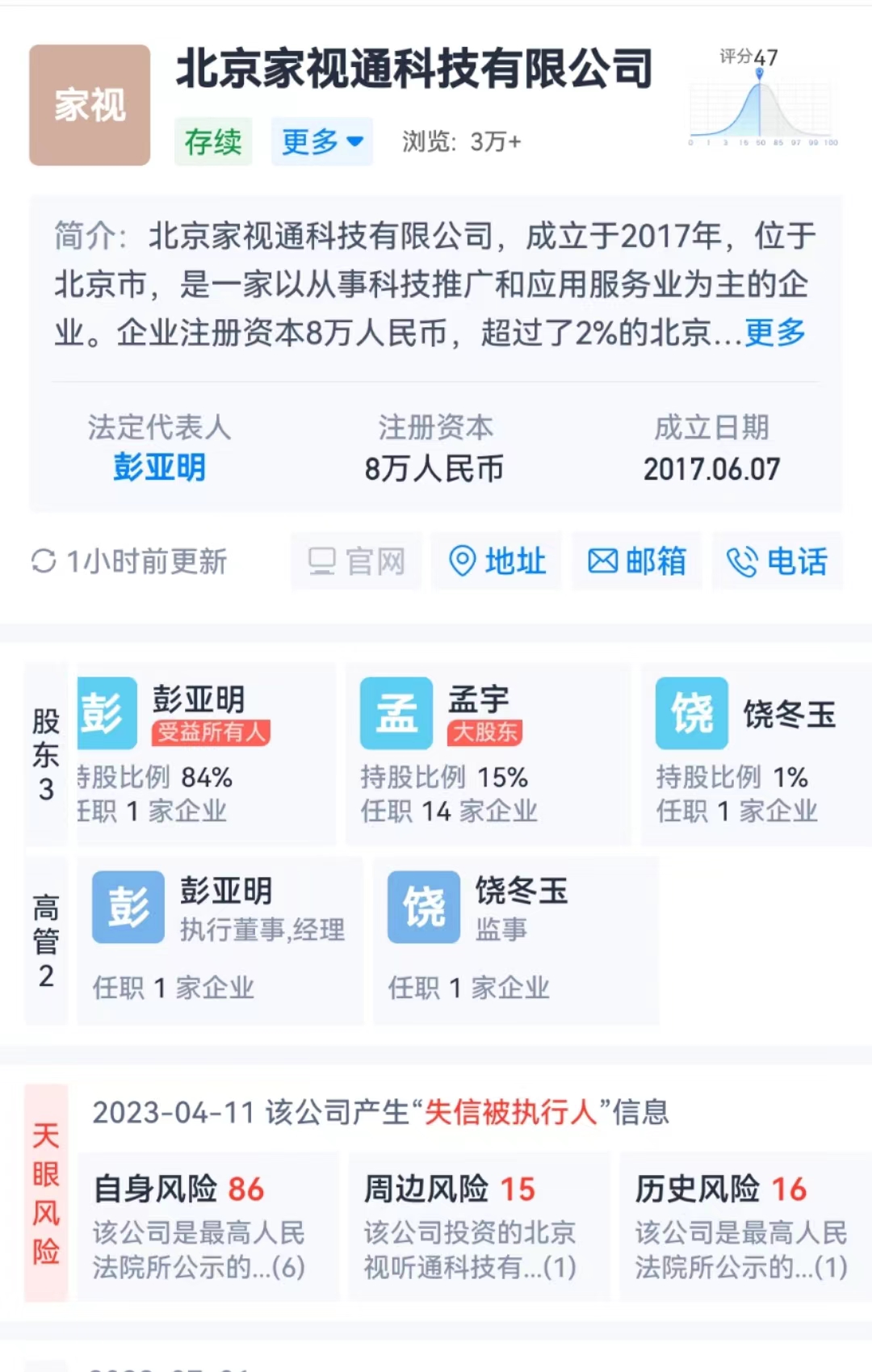Expand the 更多 dropdown next to 存续
The width and height of the screenshot is (872, 1372).
coord(322,141)
